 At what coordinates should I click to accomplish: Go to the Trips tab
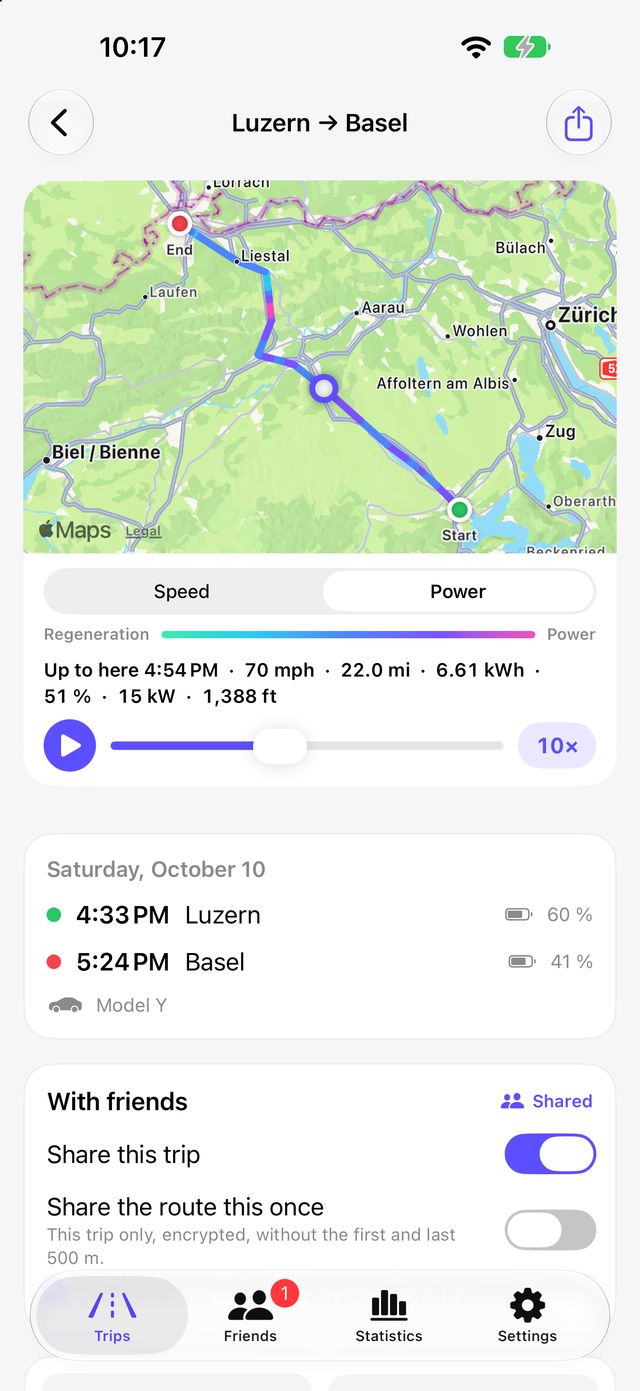coord(112,1314)
